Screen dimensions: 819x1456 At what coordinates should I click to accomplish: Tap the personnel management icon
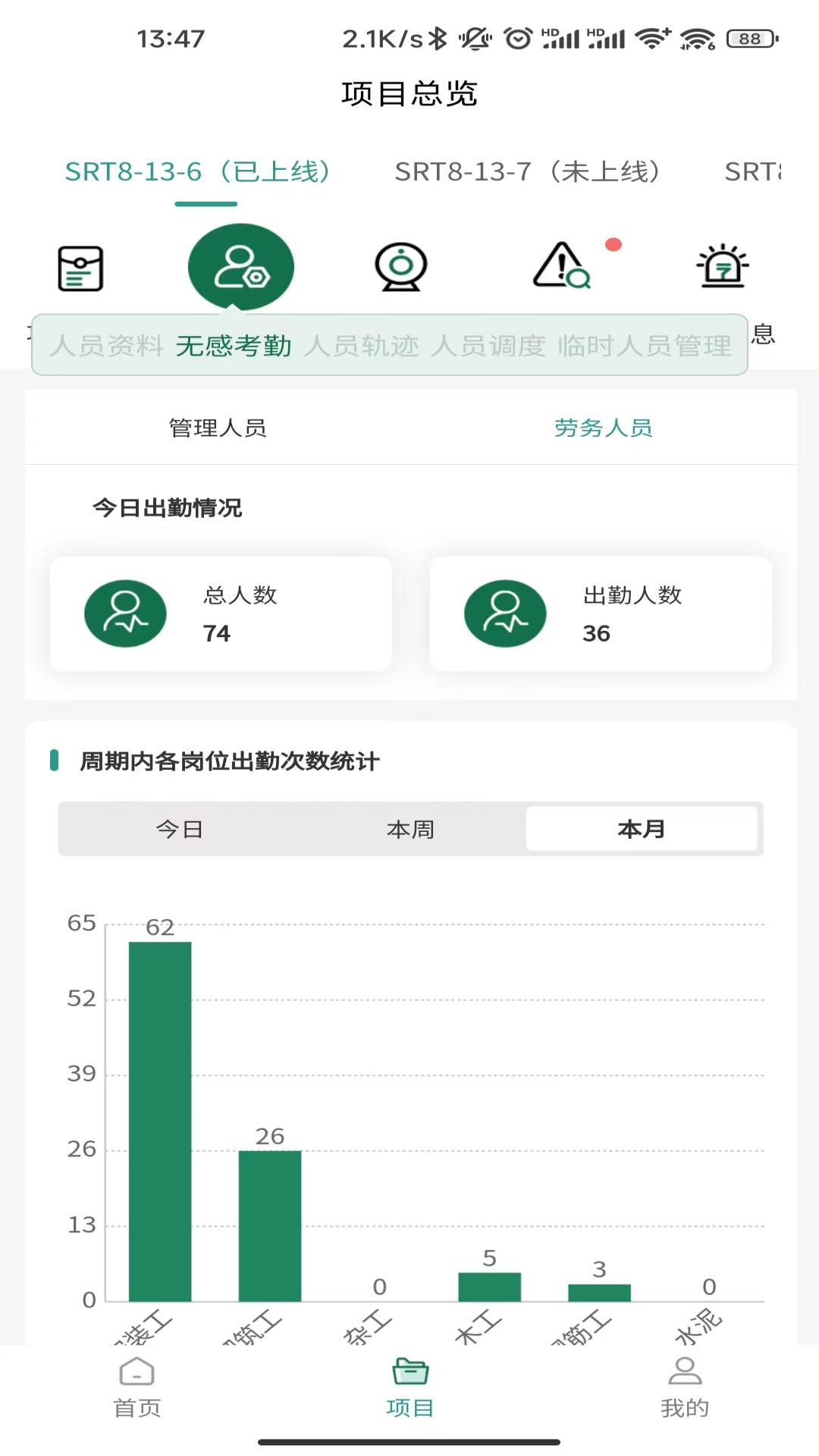point(241,267)
